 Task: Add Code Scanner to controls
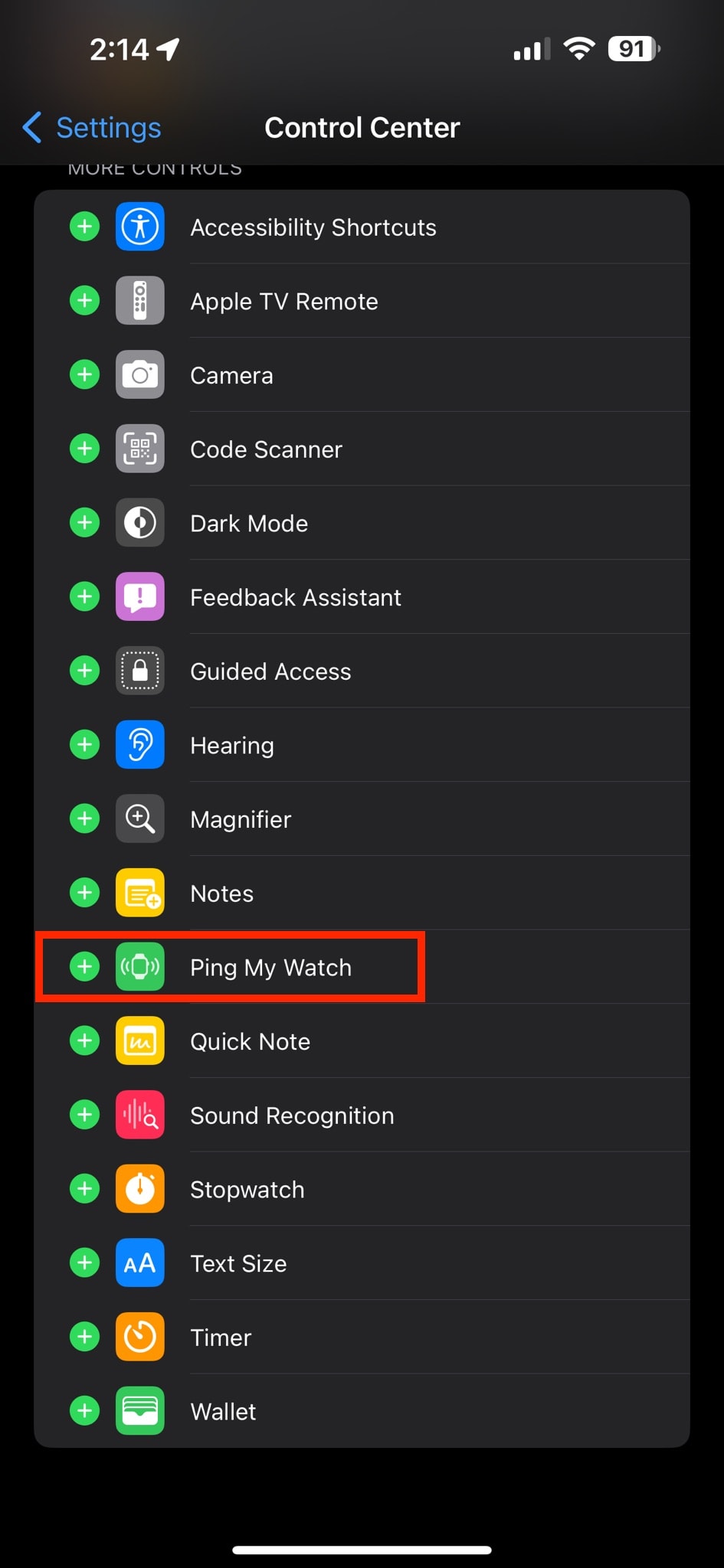pos(85,449)
